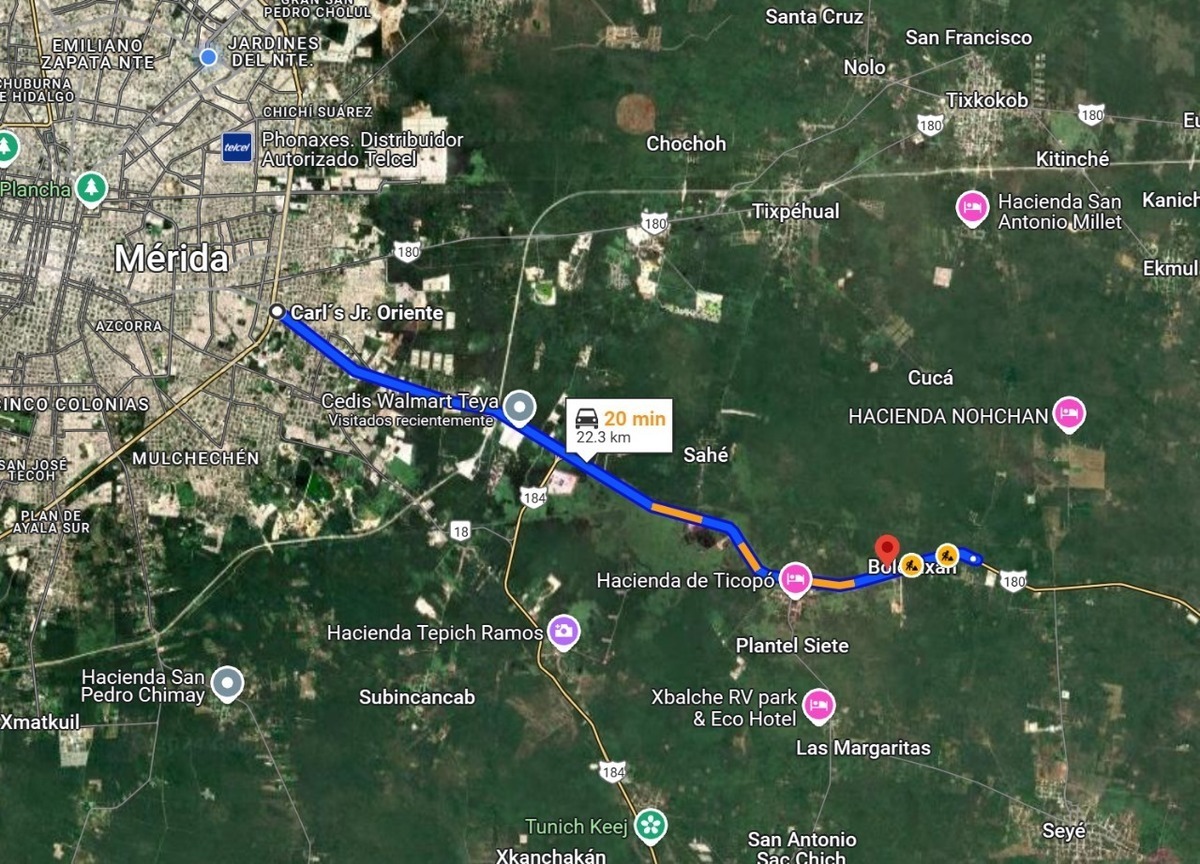Open the Plancha park marker

tap(92, 187)
